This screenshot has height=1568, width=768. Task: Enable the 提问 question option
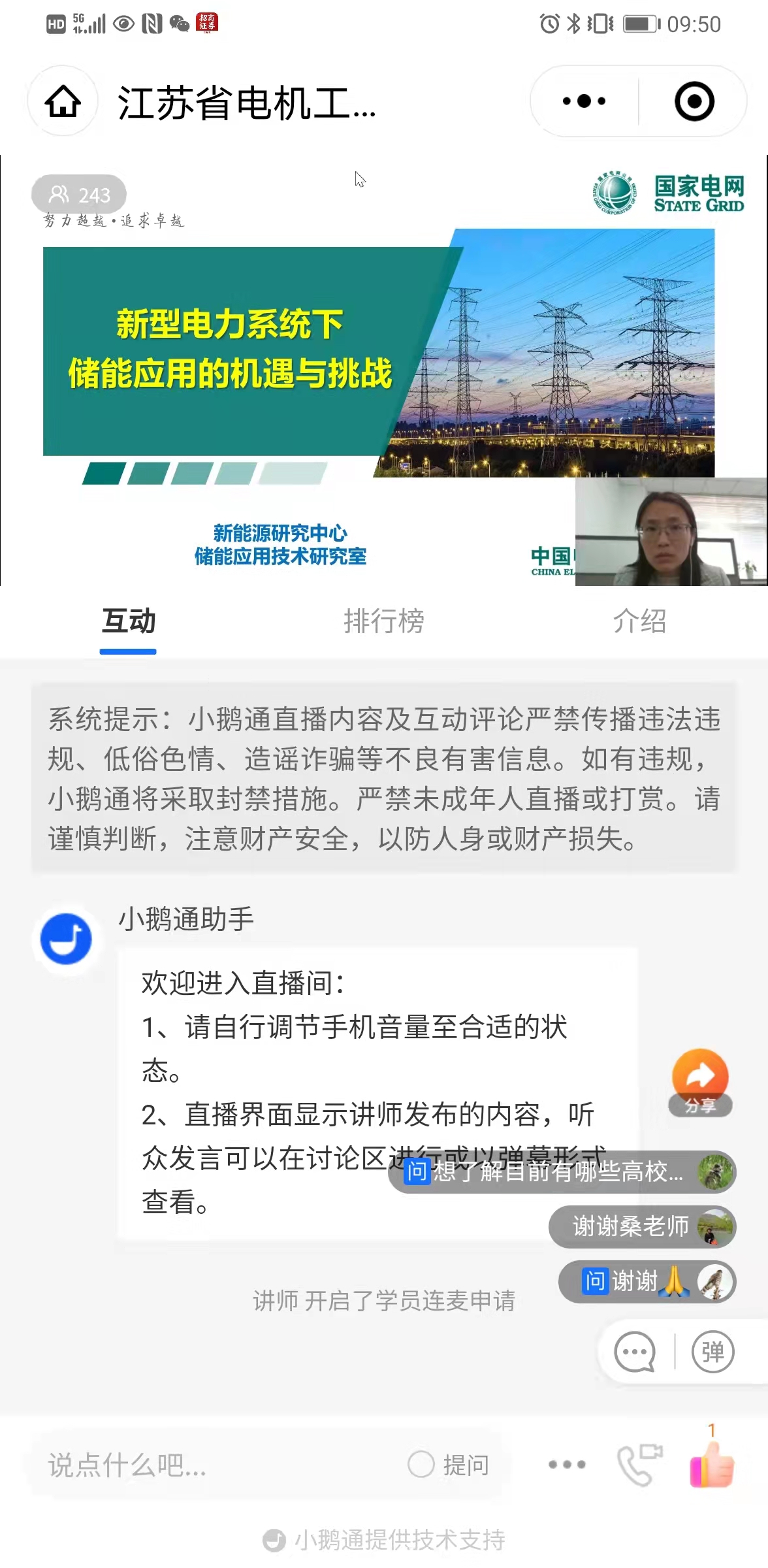tap(449, 1465)
